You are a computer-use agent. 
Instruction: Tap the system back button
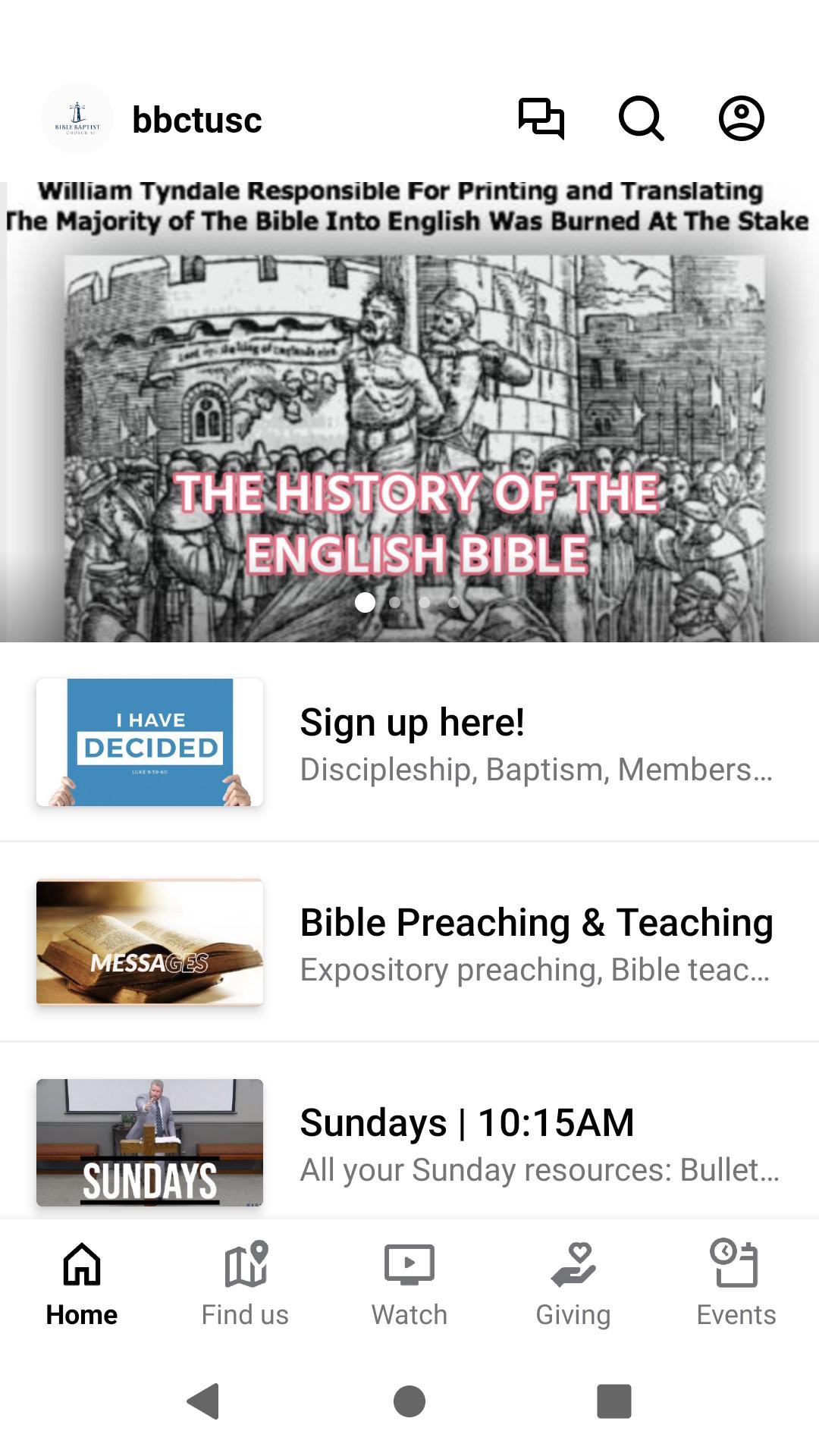tap(203, 1401)
